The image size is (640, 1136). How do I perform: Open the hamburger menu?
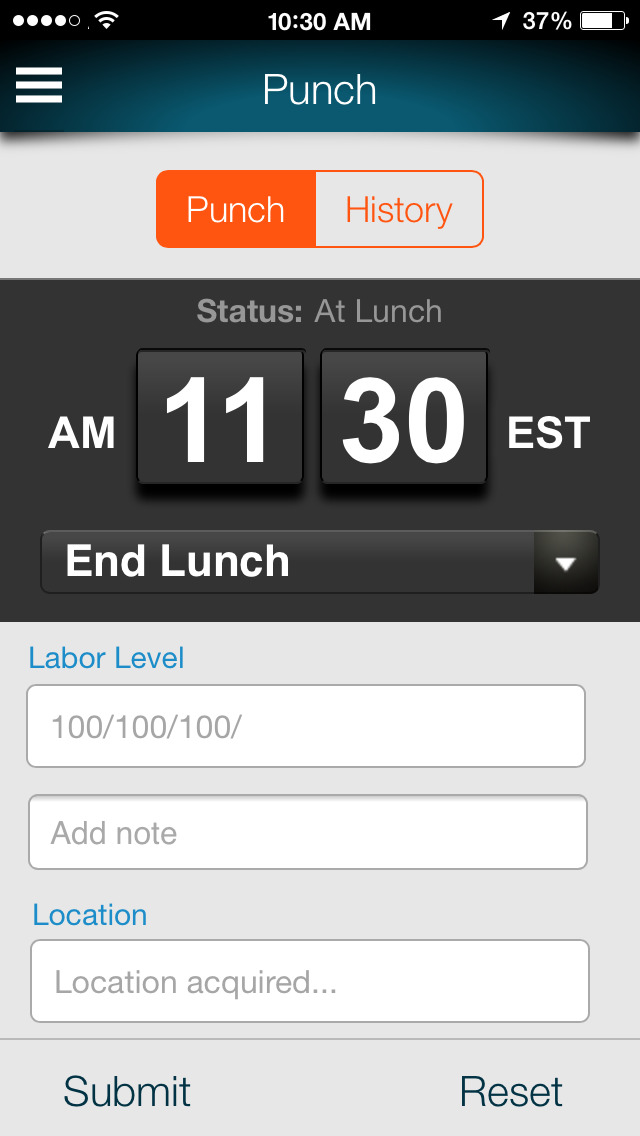(39, 86)
